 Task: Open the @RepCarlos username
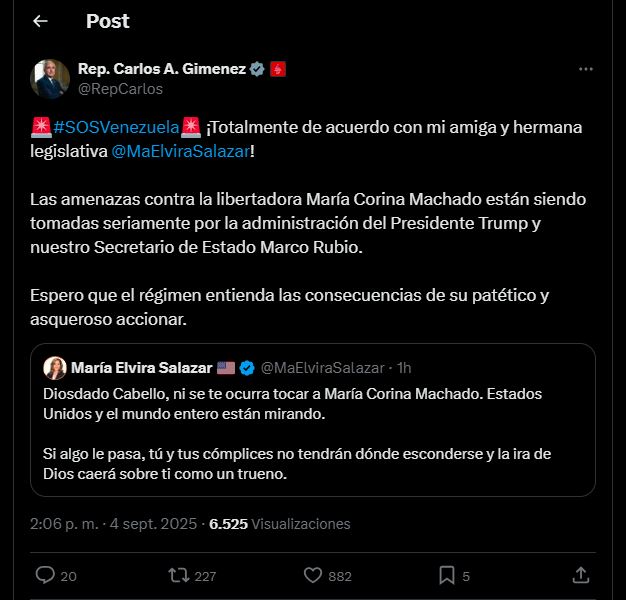click(x=120, y=89)
